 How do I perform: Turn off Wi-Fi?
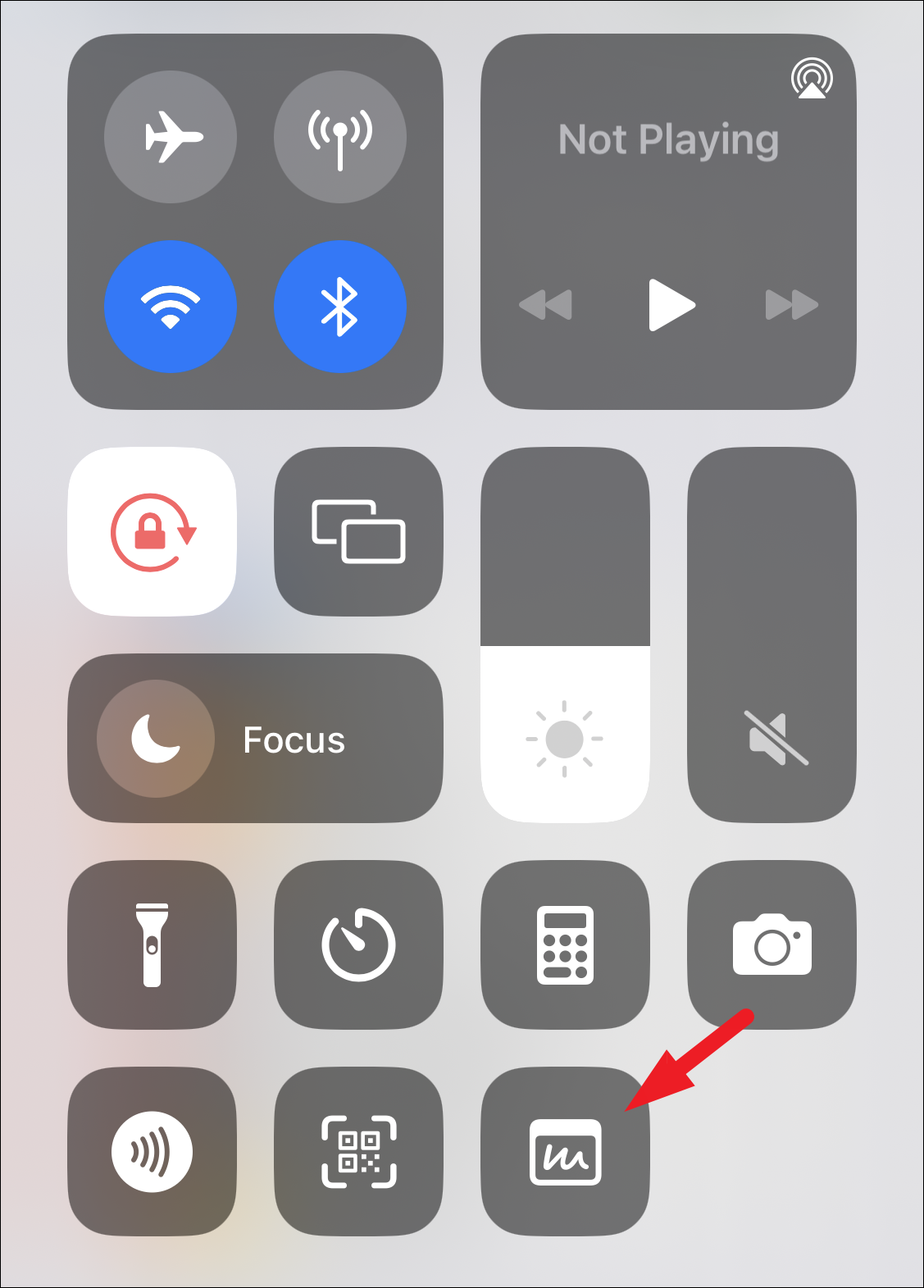(171, 307)
